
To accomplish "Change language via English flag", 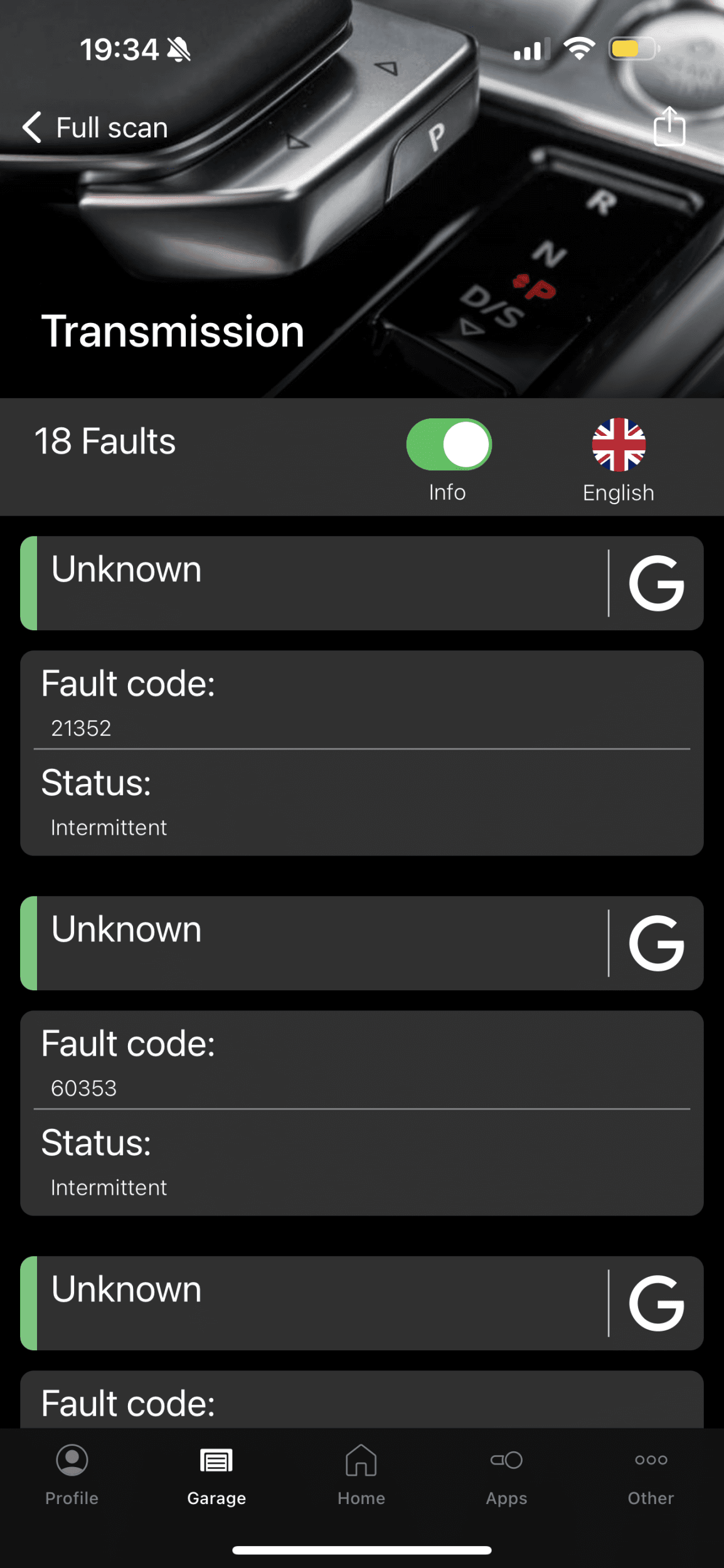I will tap(619, 445).
